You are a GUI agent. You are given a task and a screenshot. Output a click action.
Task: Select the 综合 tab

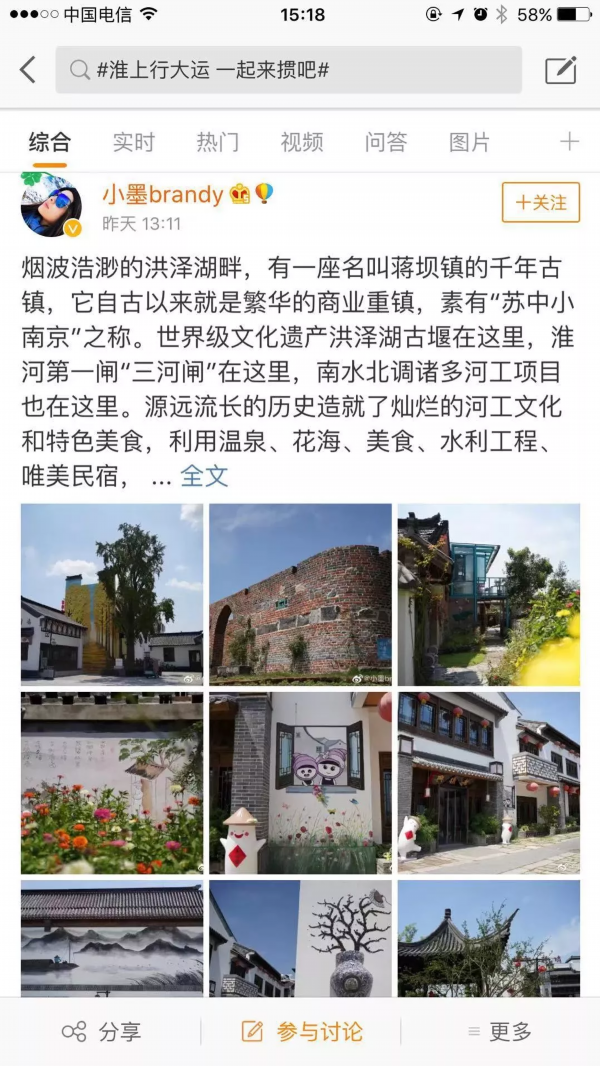[49, 142]
